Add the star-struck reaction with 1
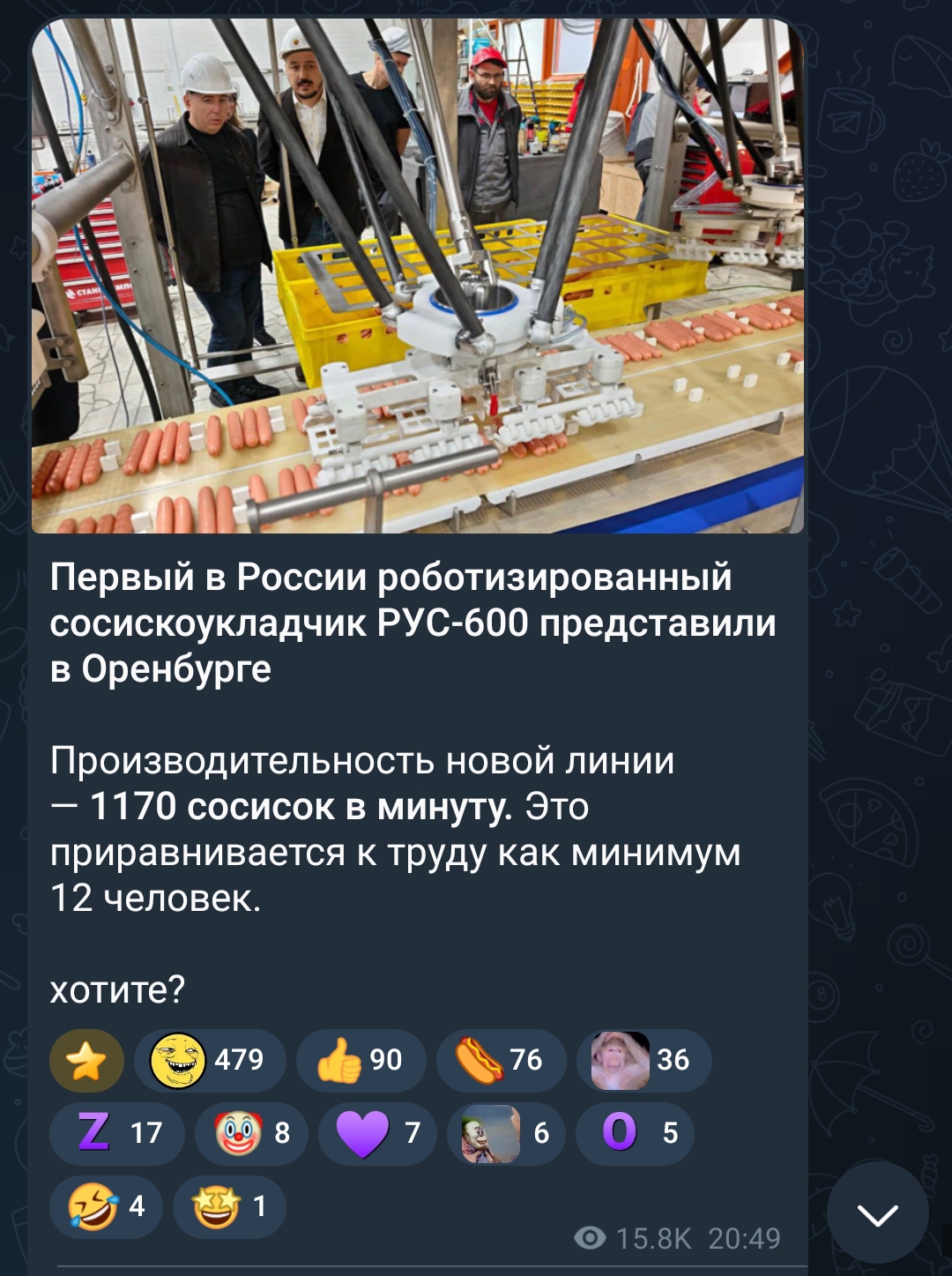This screenshot has height=1276, width=952. coord(229,1205)
